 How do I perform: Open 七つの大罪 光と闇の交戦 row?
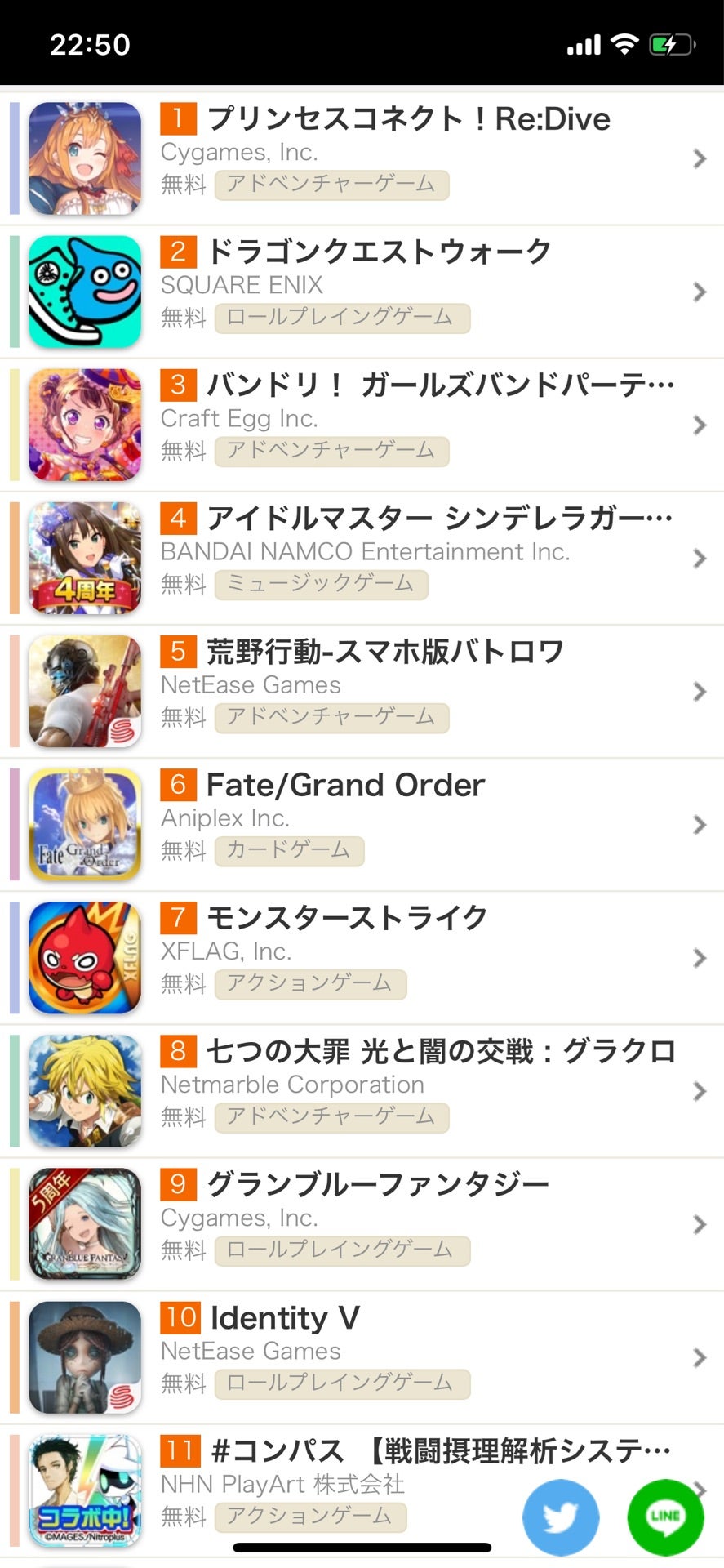point(362,1090)
